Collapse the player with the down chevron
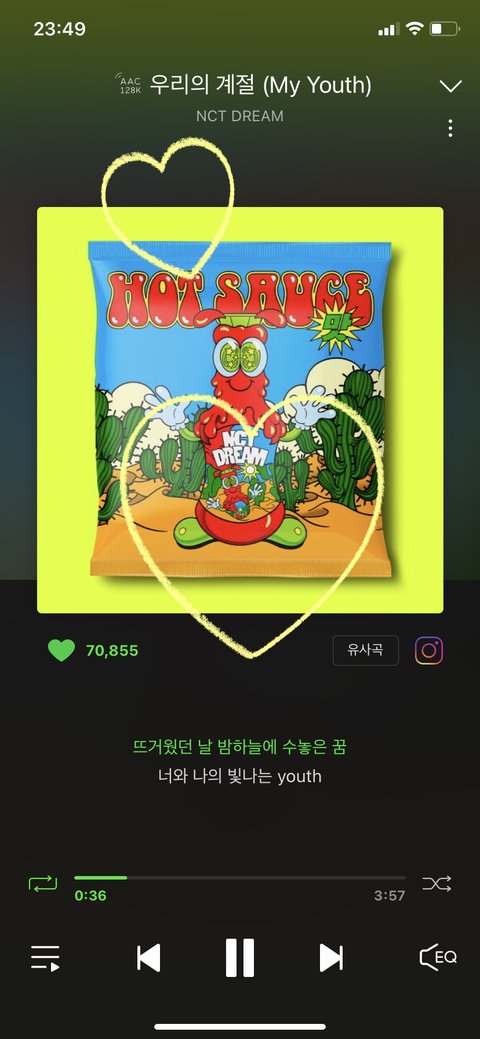Viewport: 480px width, 1039px height. [451, 86]
